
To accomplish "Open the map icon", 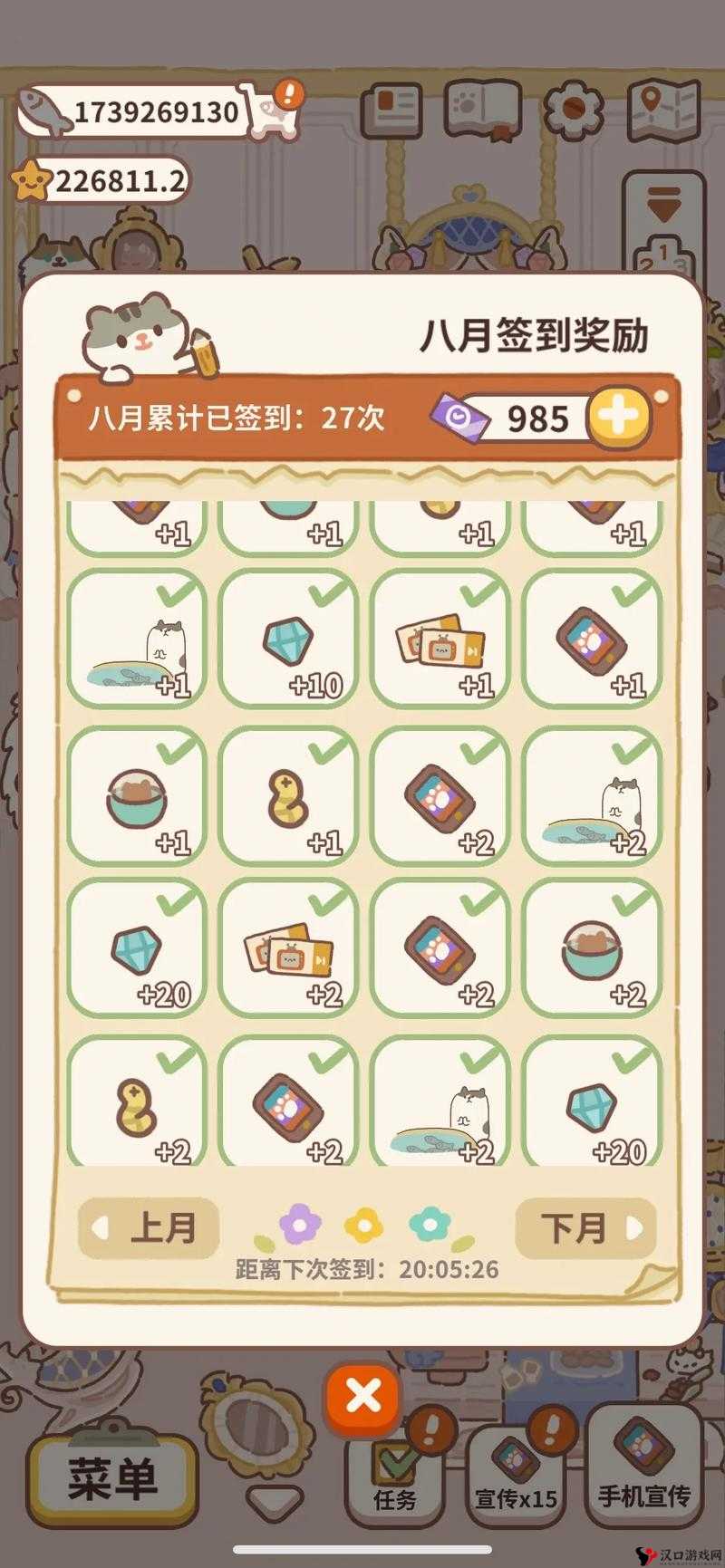I will click(x=664, y=110).
